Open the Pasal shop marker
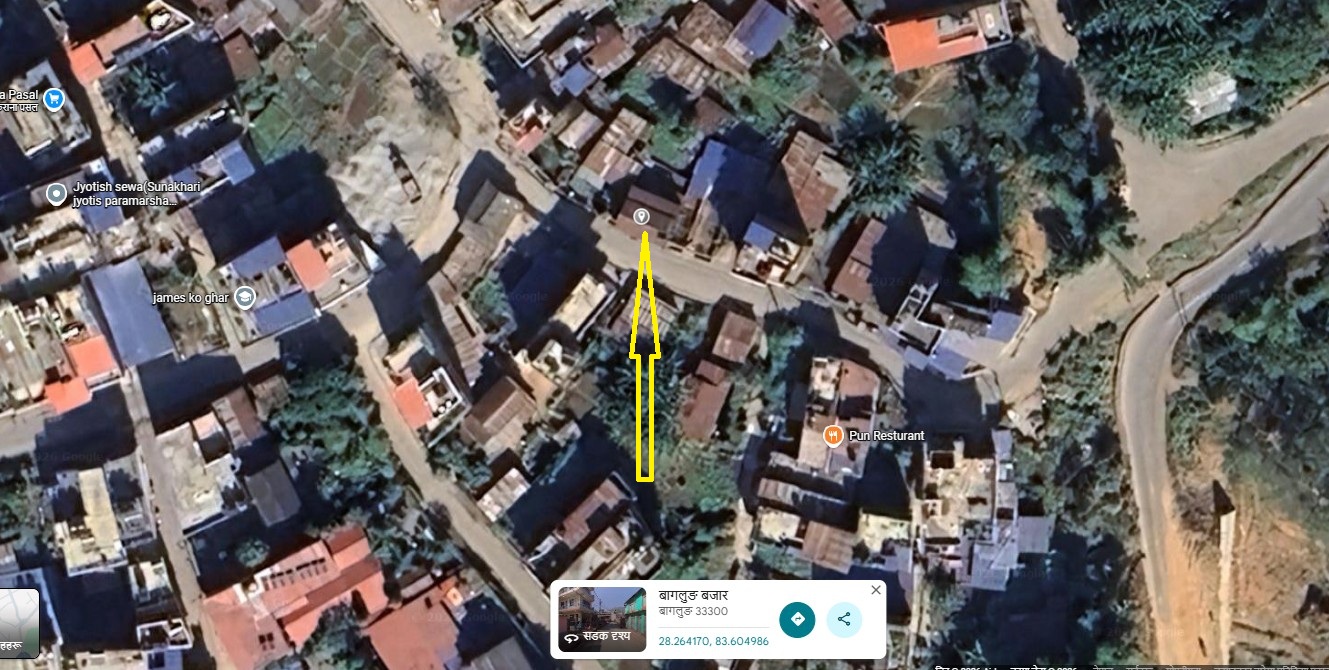This screenshot has height=670, width=1329. [54, 99]
